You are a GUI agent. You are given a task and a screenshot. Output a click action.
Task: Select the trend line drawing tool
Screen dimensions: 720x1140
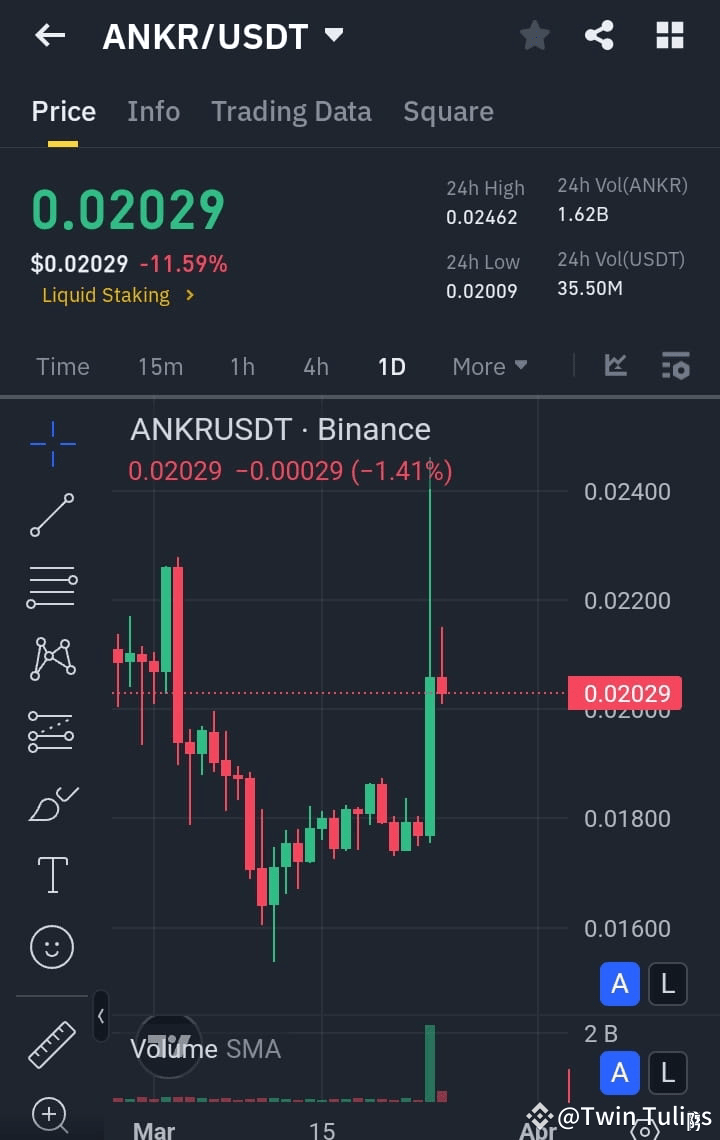click(x=52, y=517)
